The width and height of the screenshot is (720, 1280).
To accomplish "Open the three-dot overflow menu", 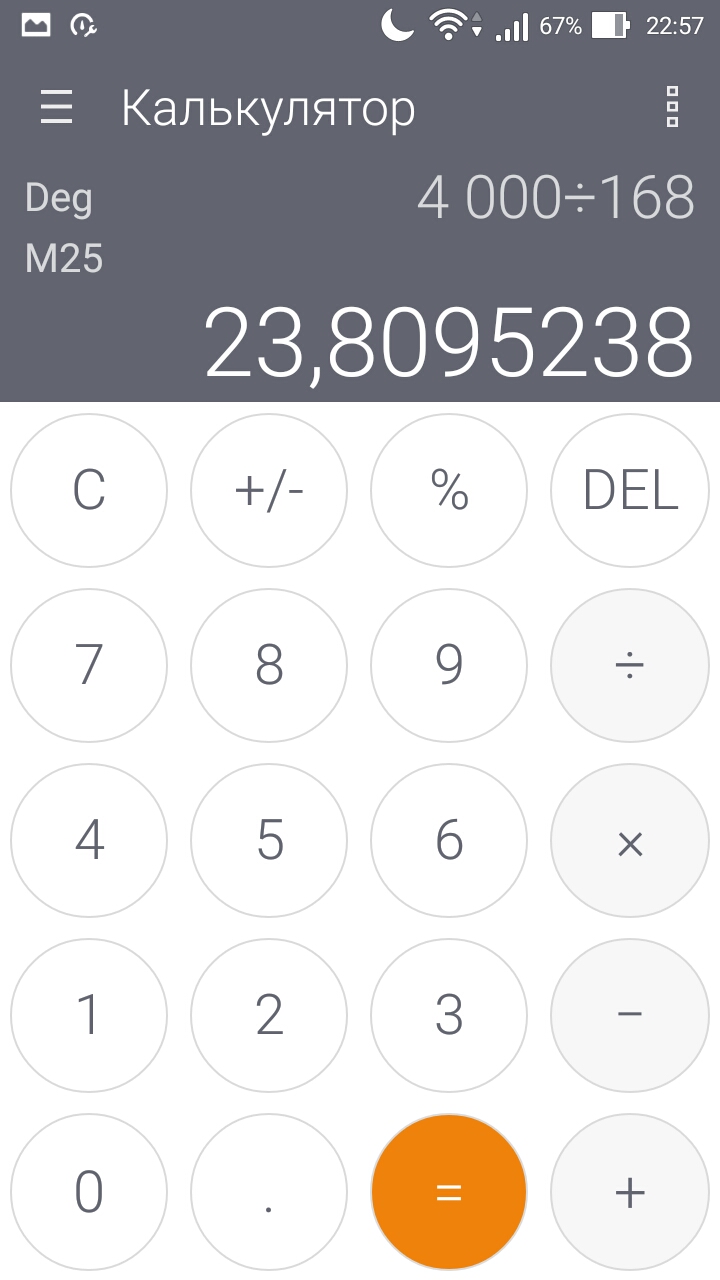I will (672, 107).
